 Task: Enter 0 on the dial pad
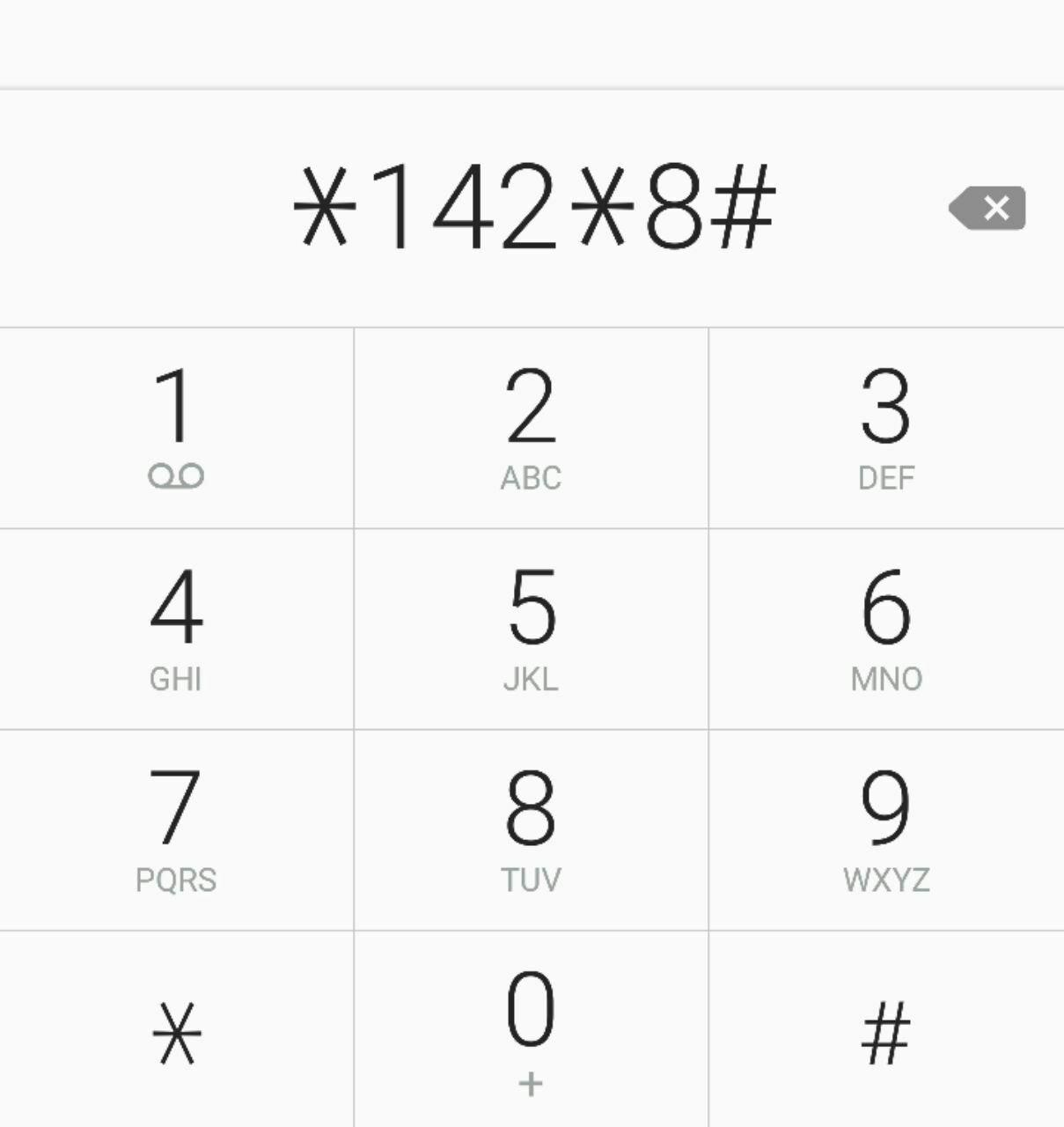point(531,1030)
